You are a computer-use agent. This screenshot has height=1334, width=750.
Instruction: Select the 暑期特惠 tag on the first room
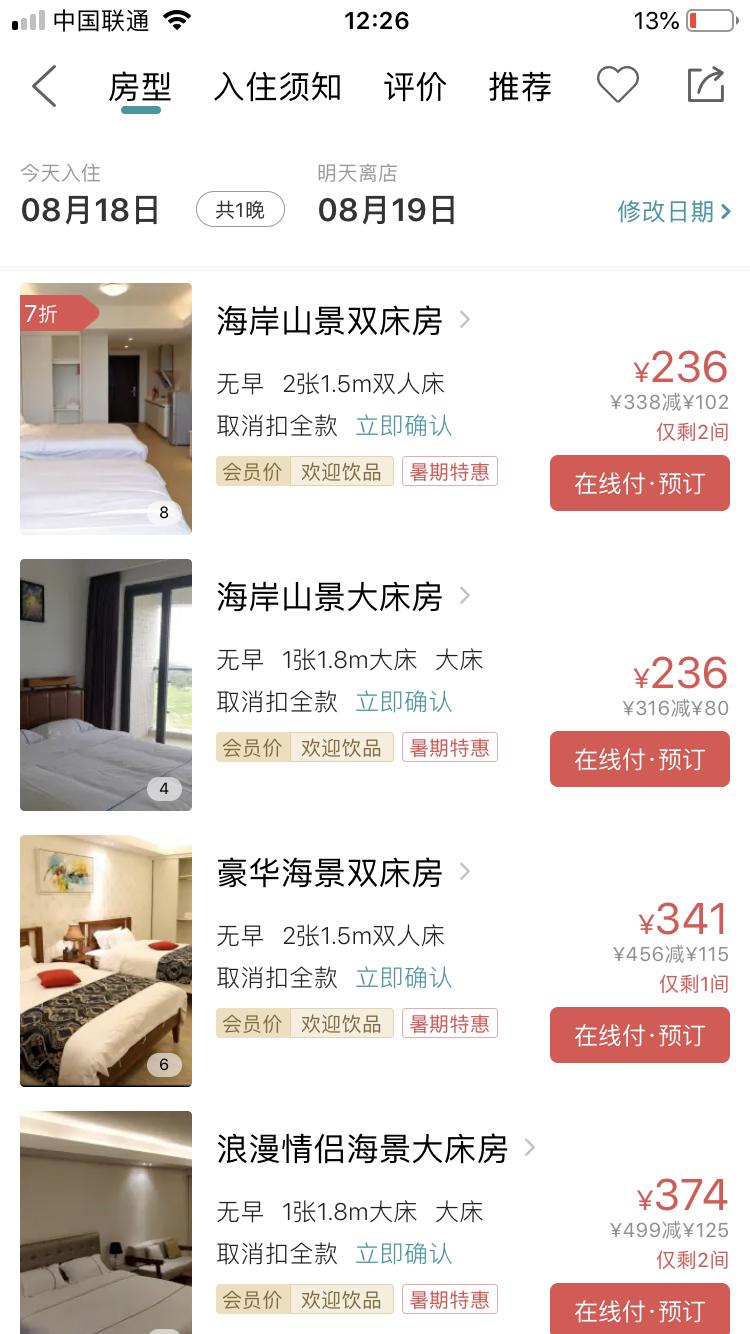click(449, 470)
